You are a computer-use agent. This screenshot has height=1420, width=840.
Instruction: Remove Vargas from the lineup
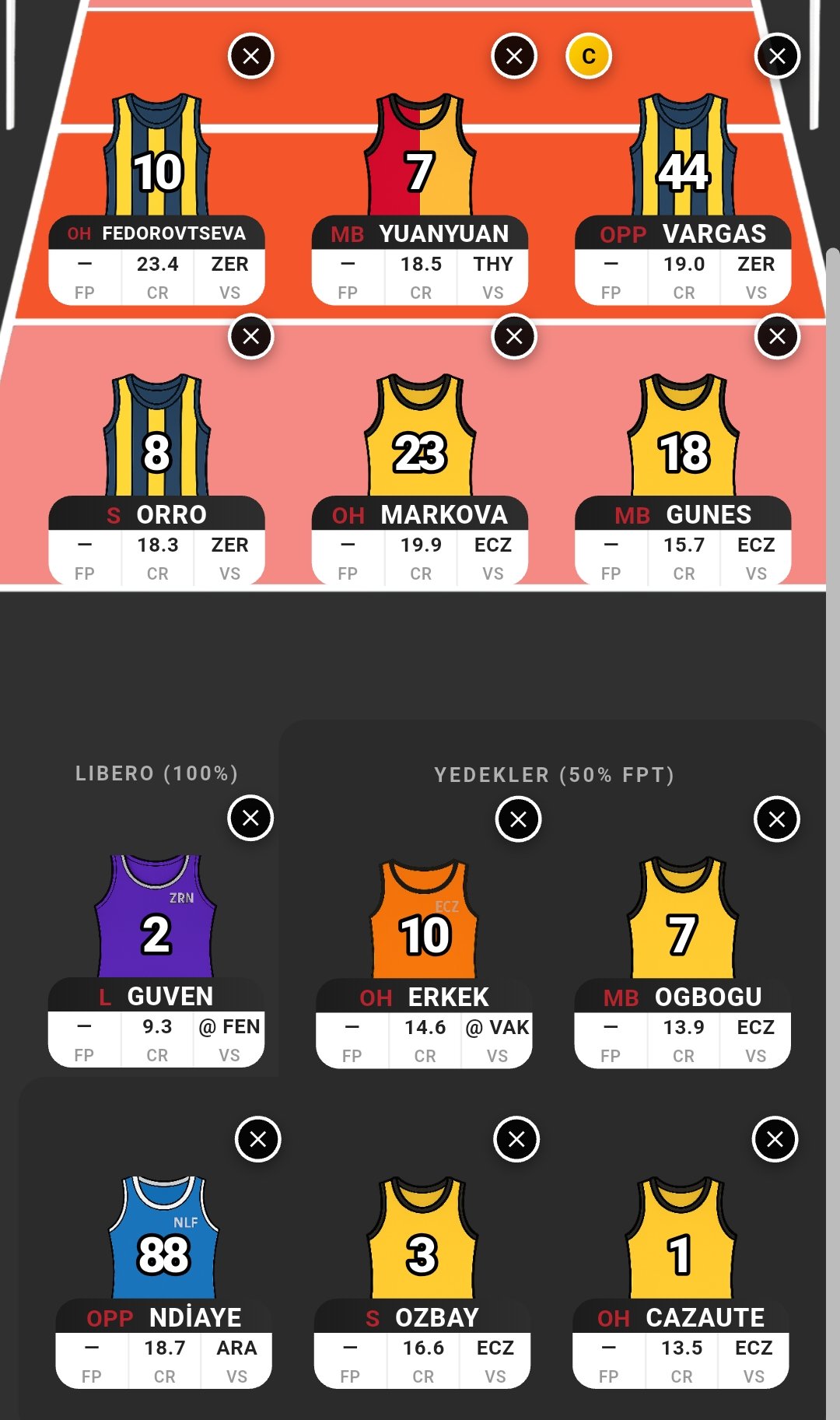[777, 56]
